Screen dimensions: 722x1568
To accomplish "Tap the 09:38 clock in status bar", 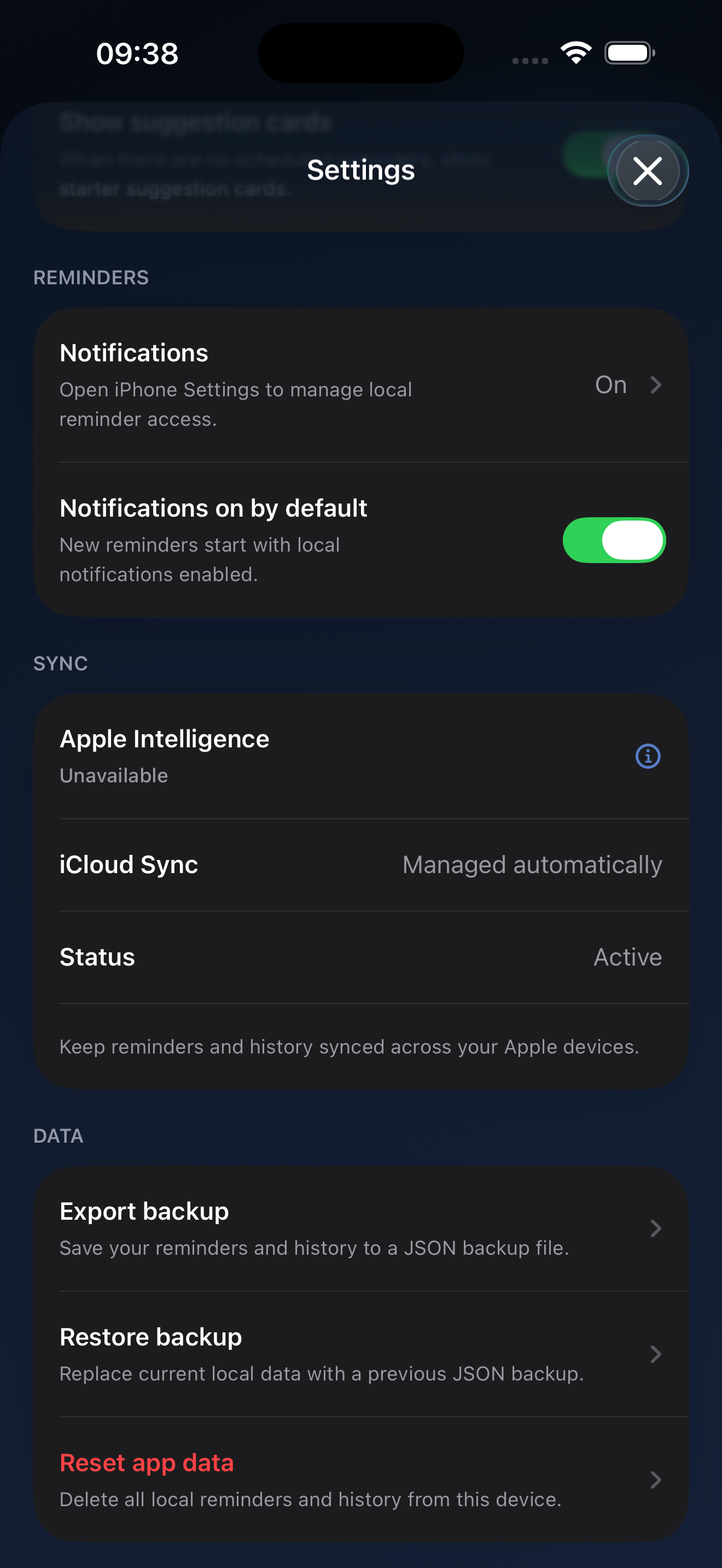I will pyautogui.click(x=137, y=53).
